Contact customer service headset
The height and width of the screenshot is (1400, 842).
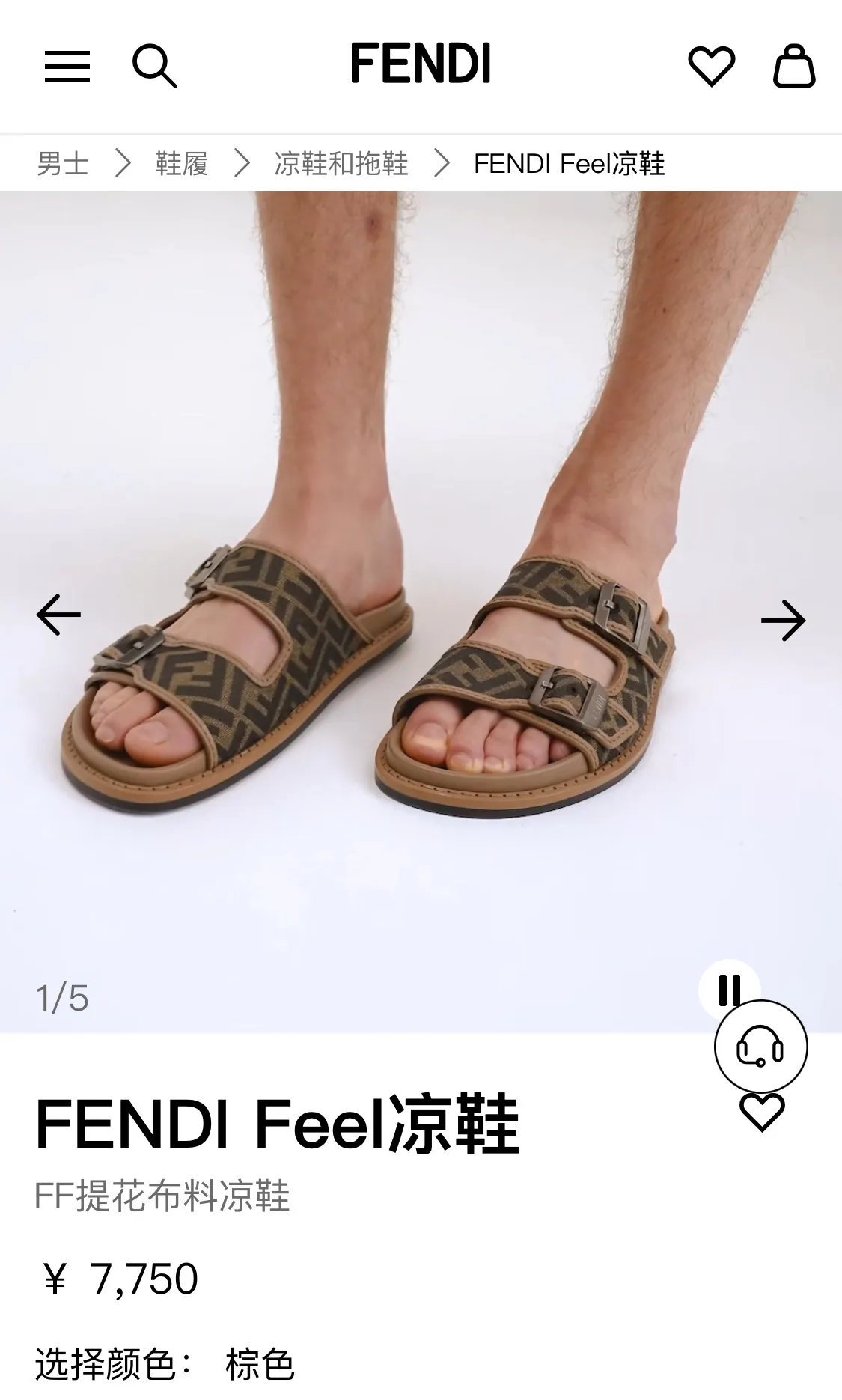(760, 1047)
